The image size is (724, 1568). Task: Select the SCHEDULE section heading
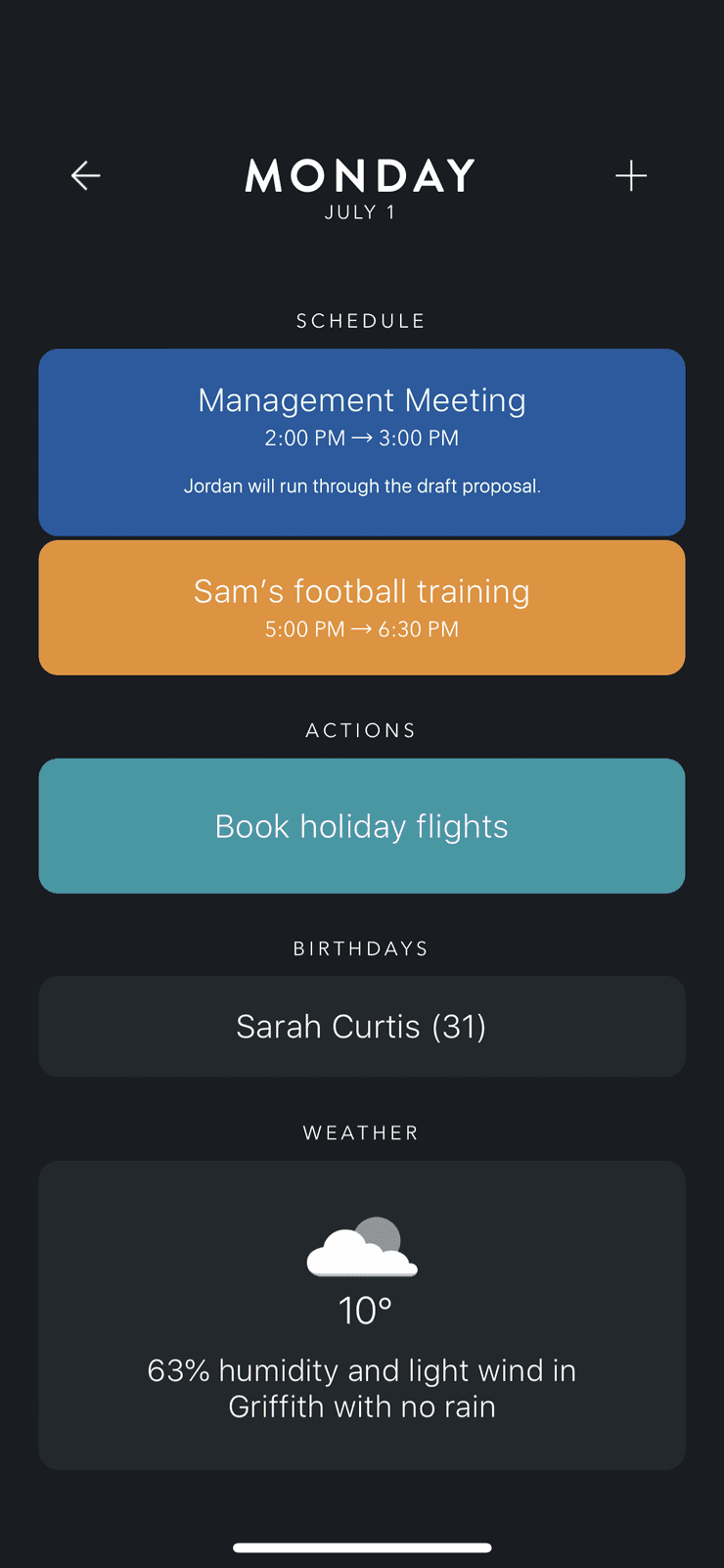point(360,320)
